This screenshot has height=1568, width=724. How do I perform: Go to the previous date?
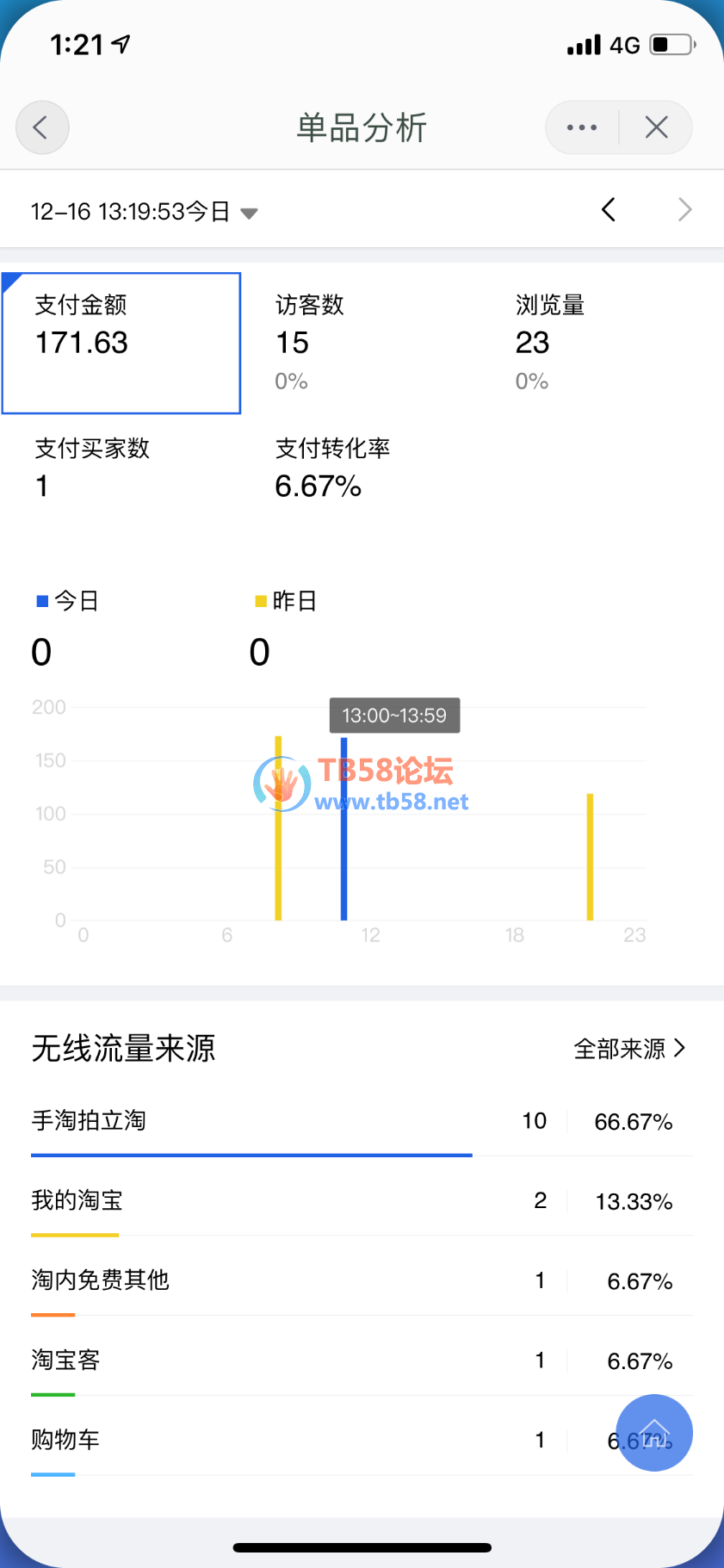[609, 210]
